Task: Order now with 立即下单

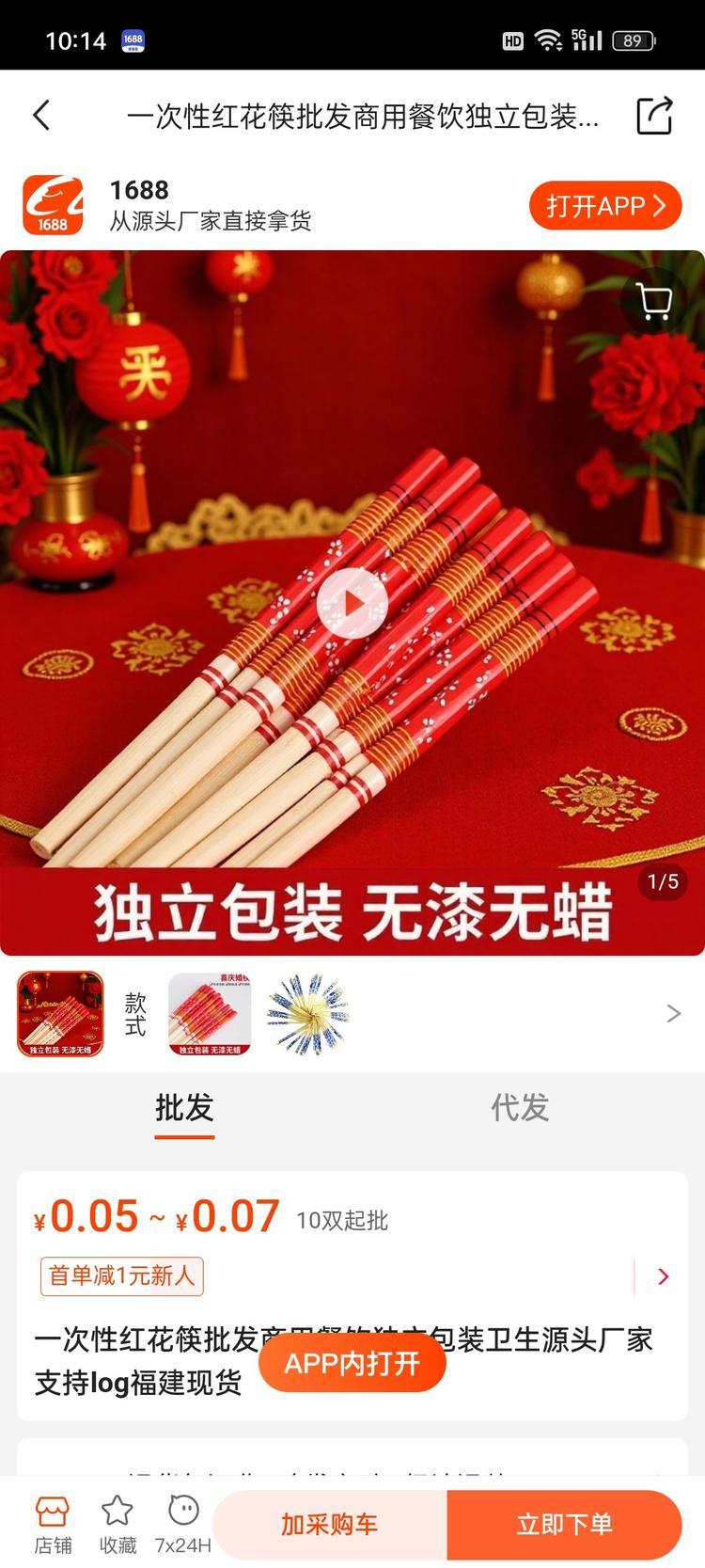Action: 564,1525
